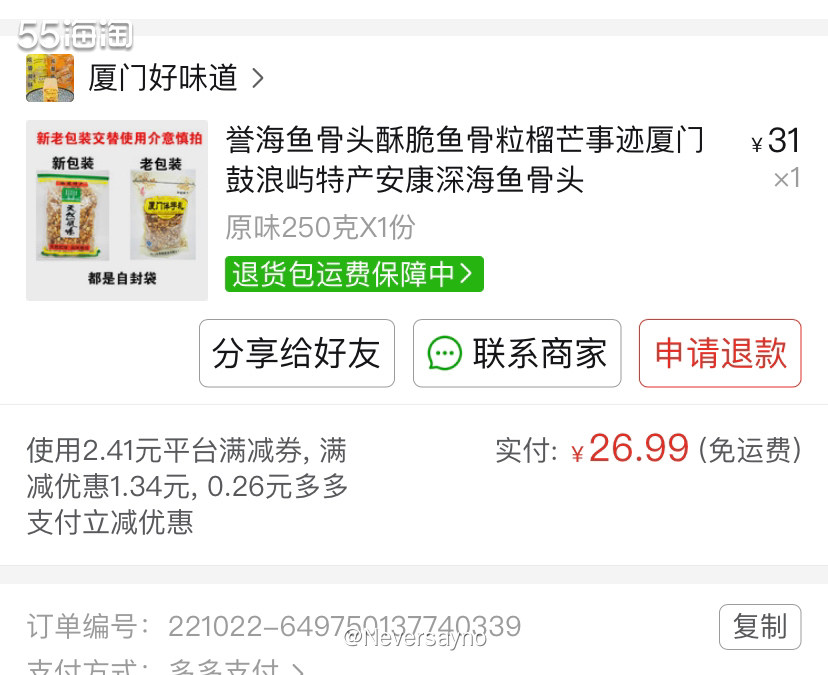Screen dimensions: 828x675
Task: Tap the 分享给好友 button
Action: tap(296, 353)
